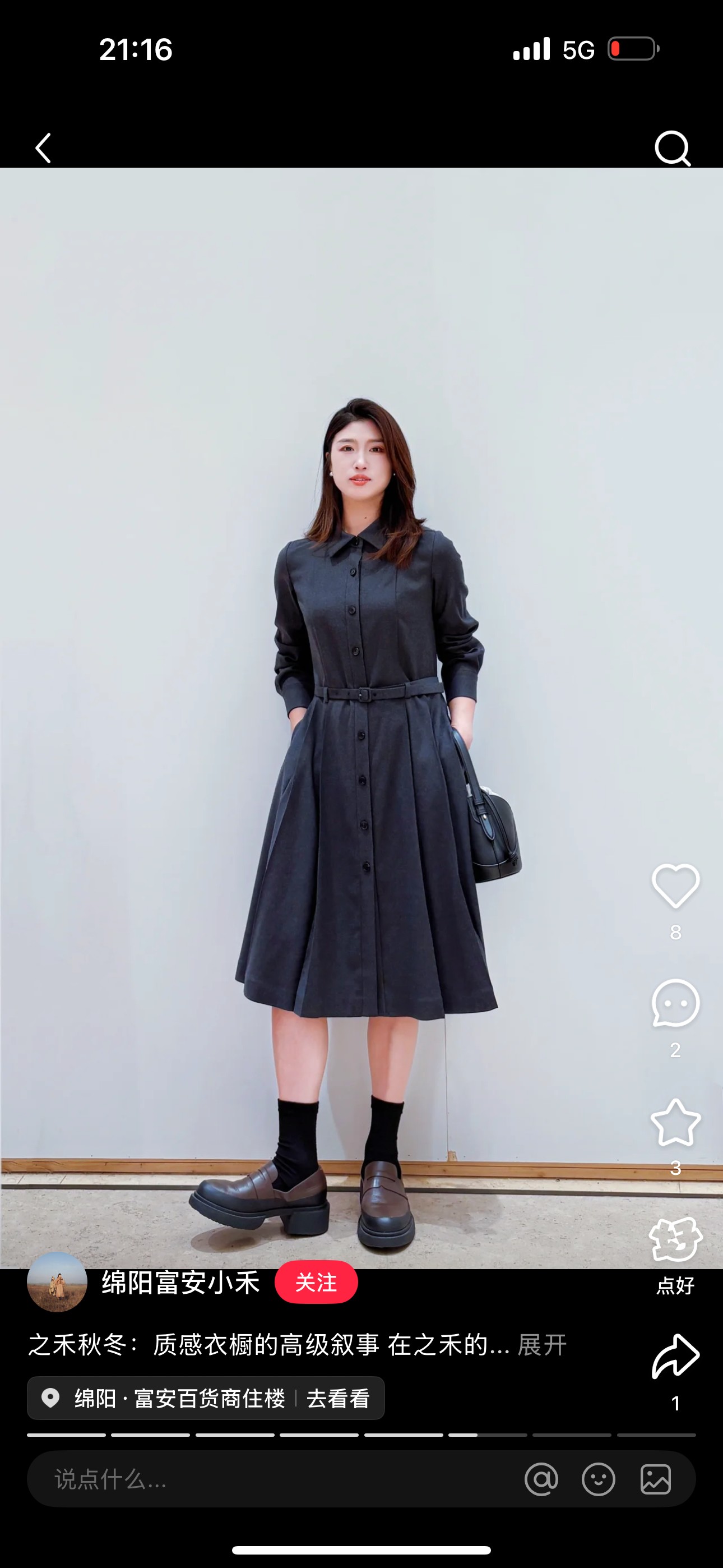Share the post with the arrow icon
723x1568 pixels.
[x=675, y=1357]
